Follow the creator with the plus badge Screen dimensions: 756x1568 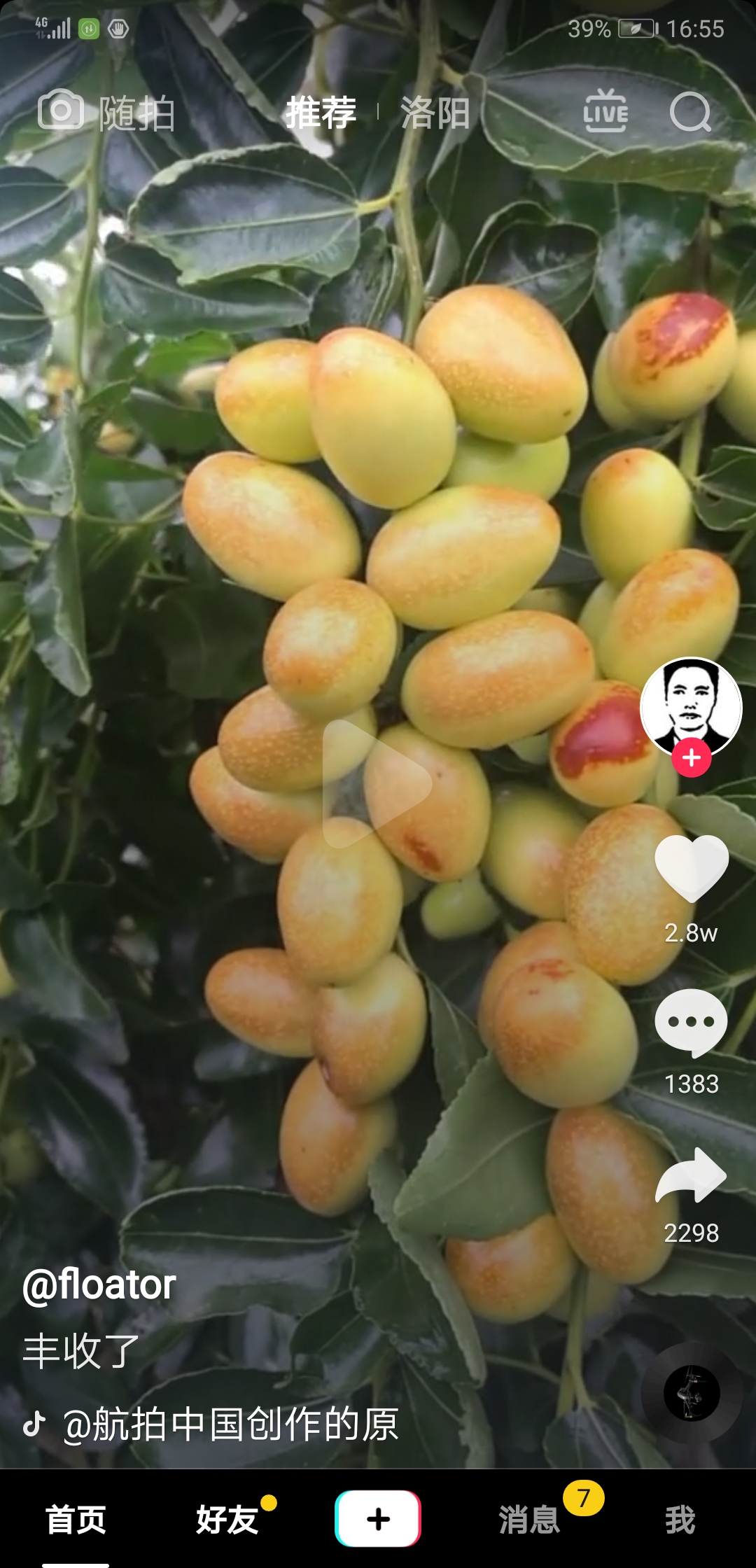point(692,757)
